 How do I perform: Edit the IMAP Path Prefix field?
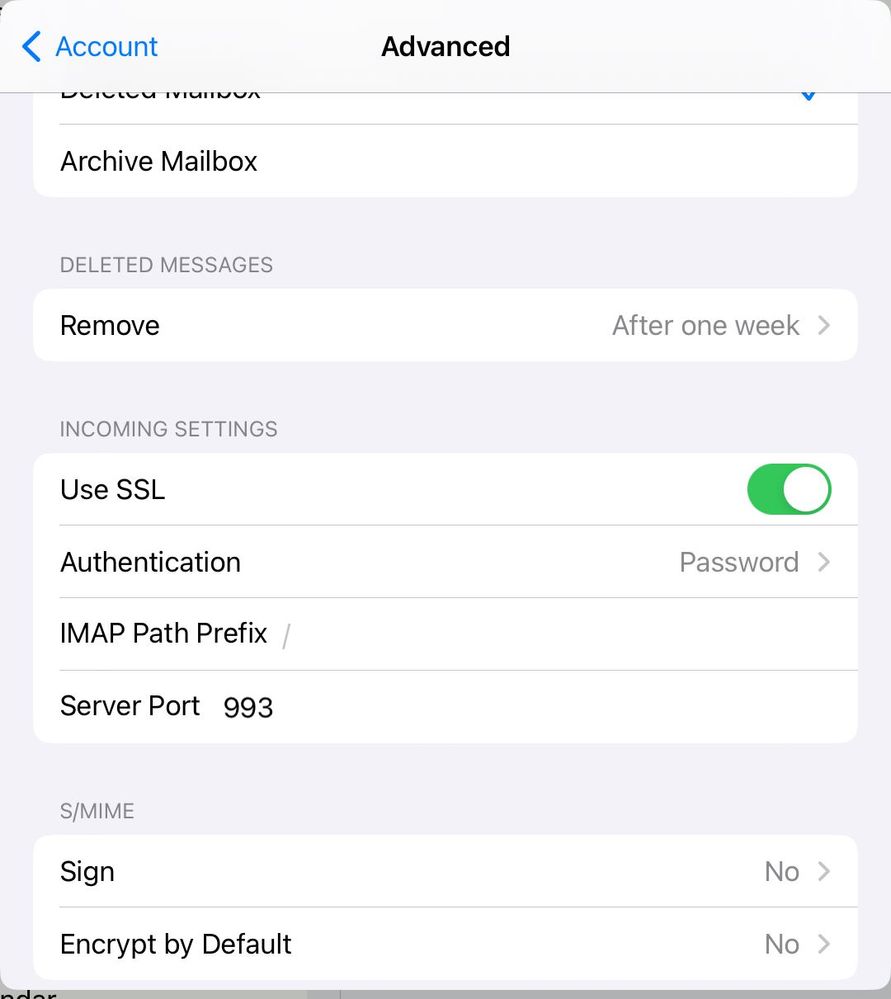click(560, 634)
